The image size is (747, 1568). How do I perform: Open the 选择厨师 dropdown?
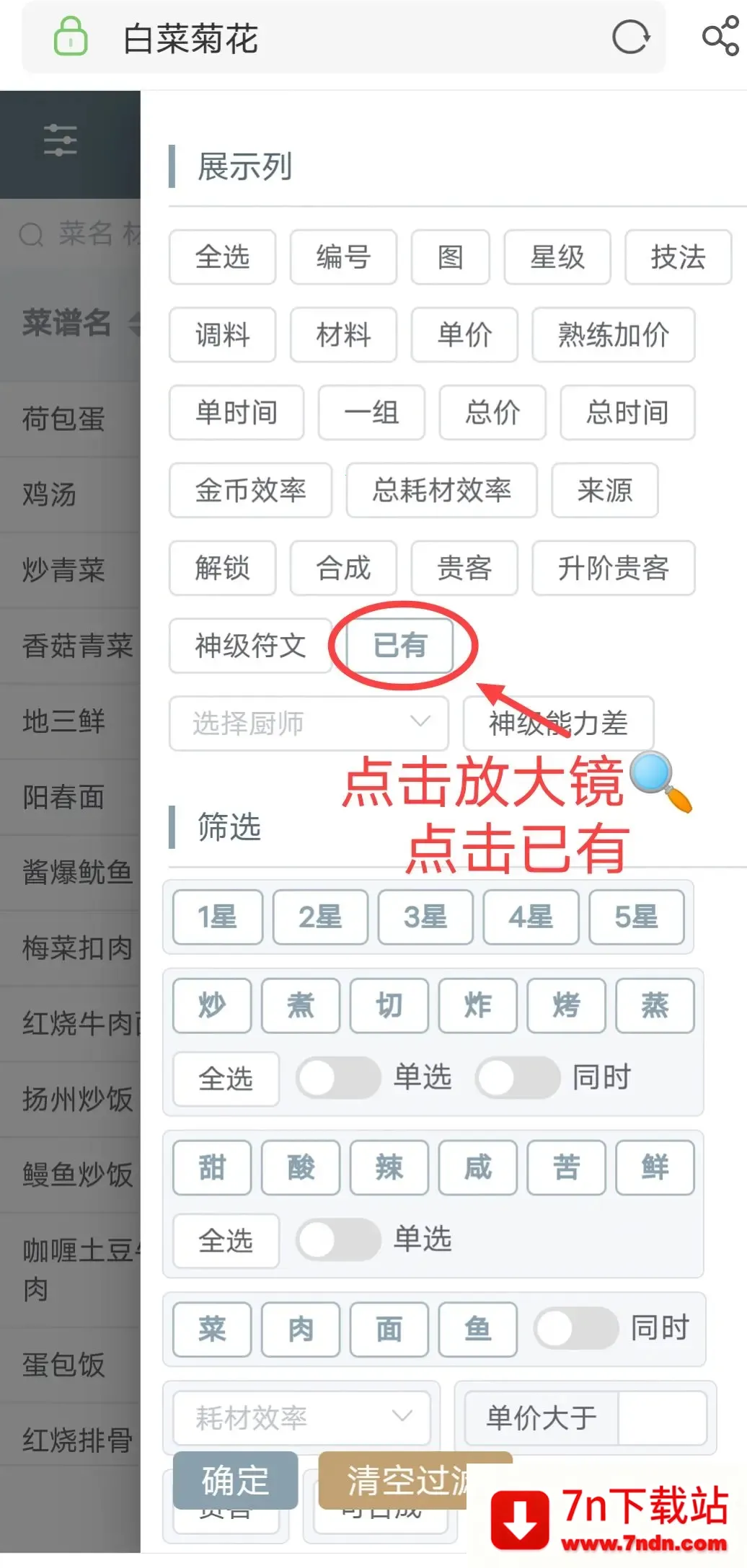tap(309, 723)
